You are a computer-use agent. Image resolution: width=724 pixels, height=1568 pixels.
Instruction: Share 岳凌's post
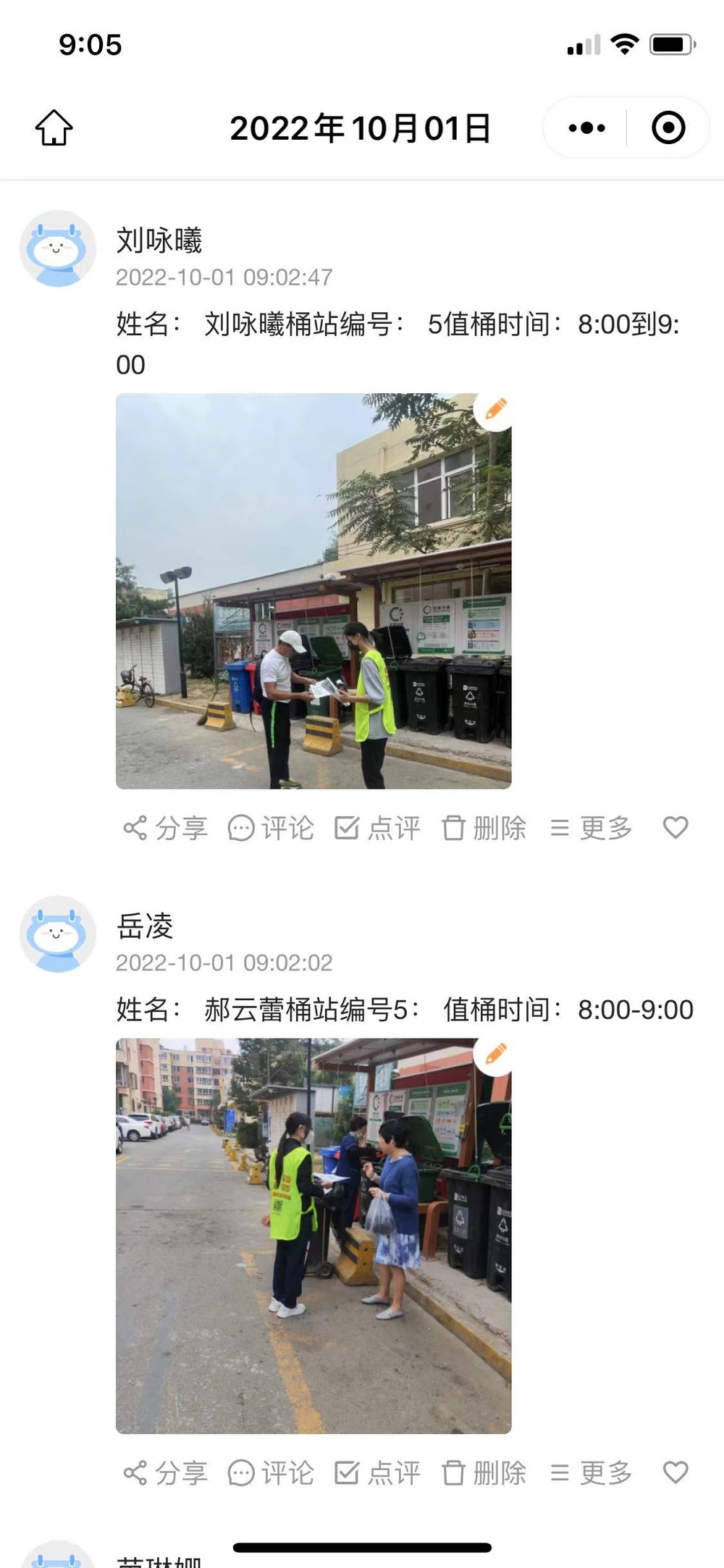[166, 1472]
